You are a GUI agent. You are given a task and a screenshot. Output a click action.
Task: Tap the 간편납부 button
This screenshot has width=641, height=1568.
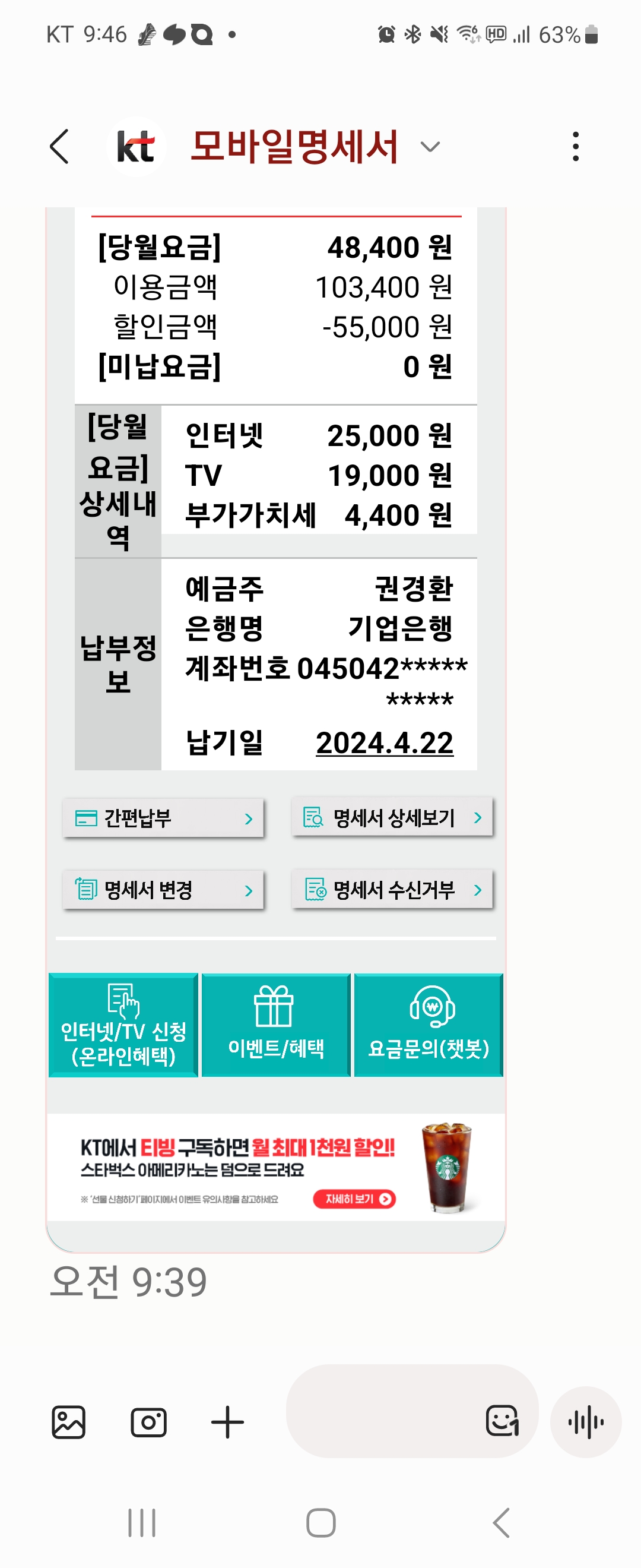163,818
